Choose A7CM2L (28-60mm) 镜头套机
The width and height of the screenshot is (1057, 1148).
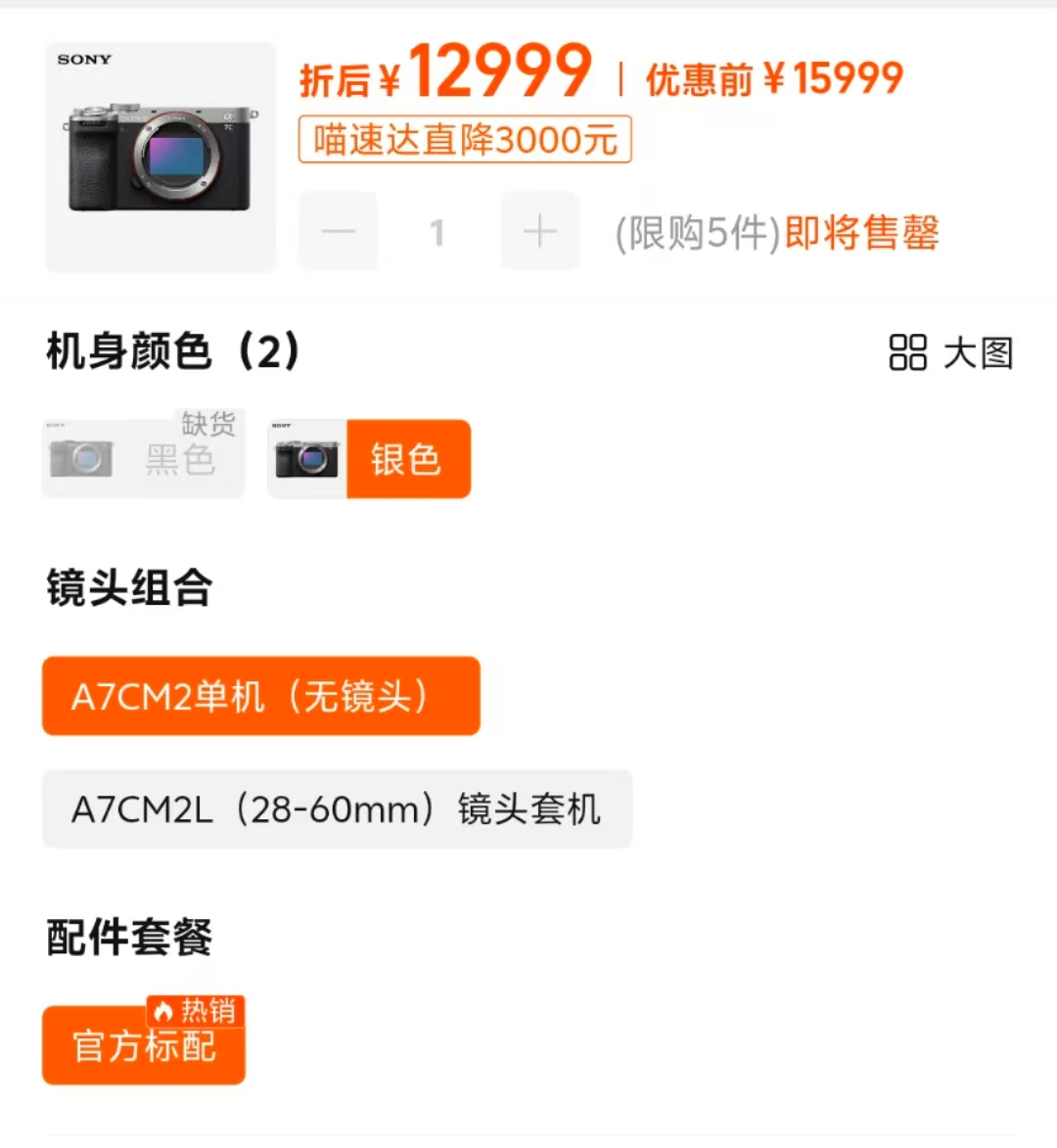click(x=337, y=809)
